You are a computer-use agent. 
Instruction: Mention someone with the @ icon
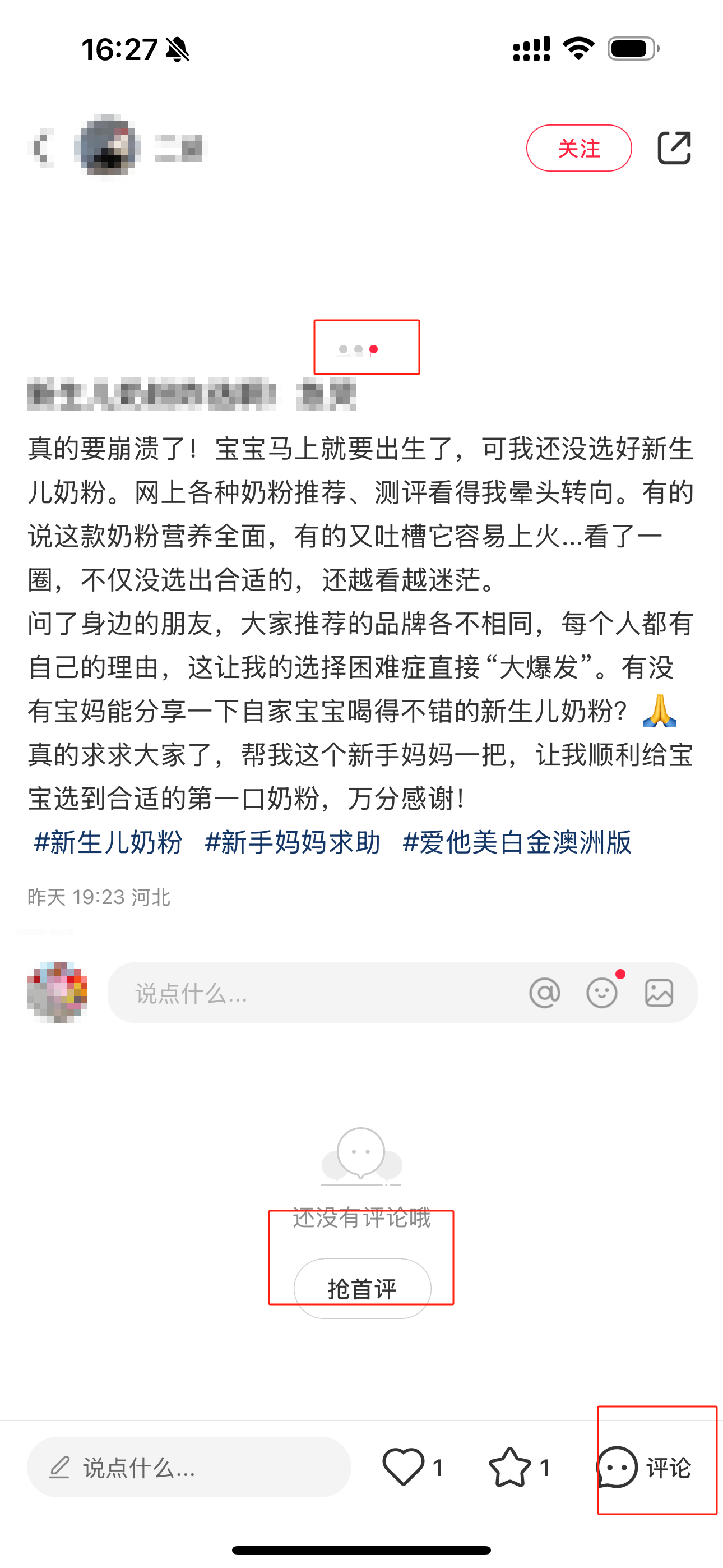coord(545,993)
